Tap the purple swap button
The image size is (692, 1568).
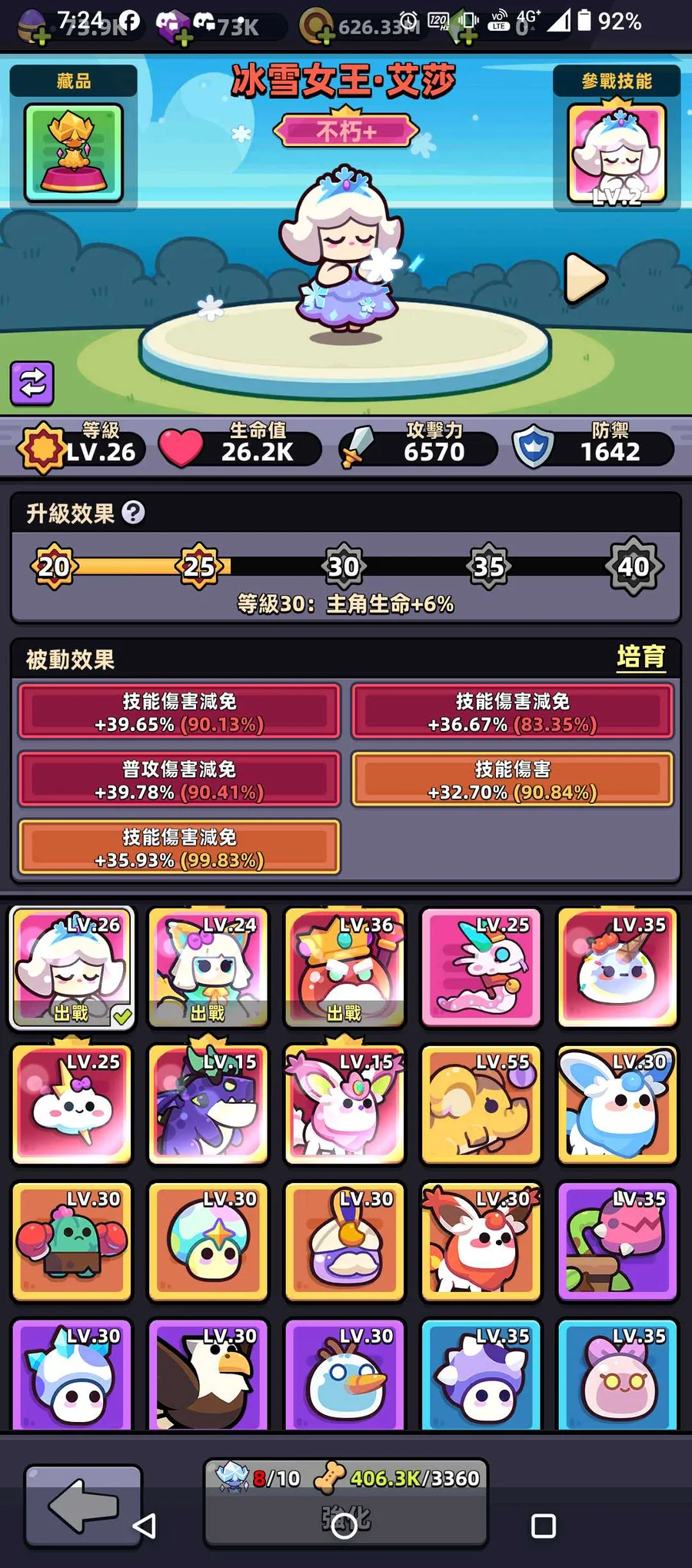(32, 382)
